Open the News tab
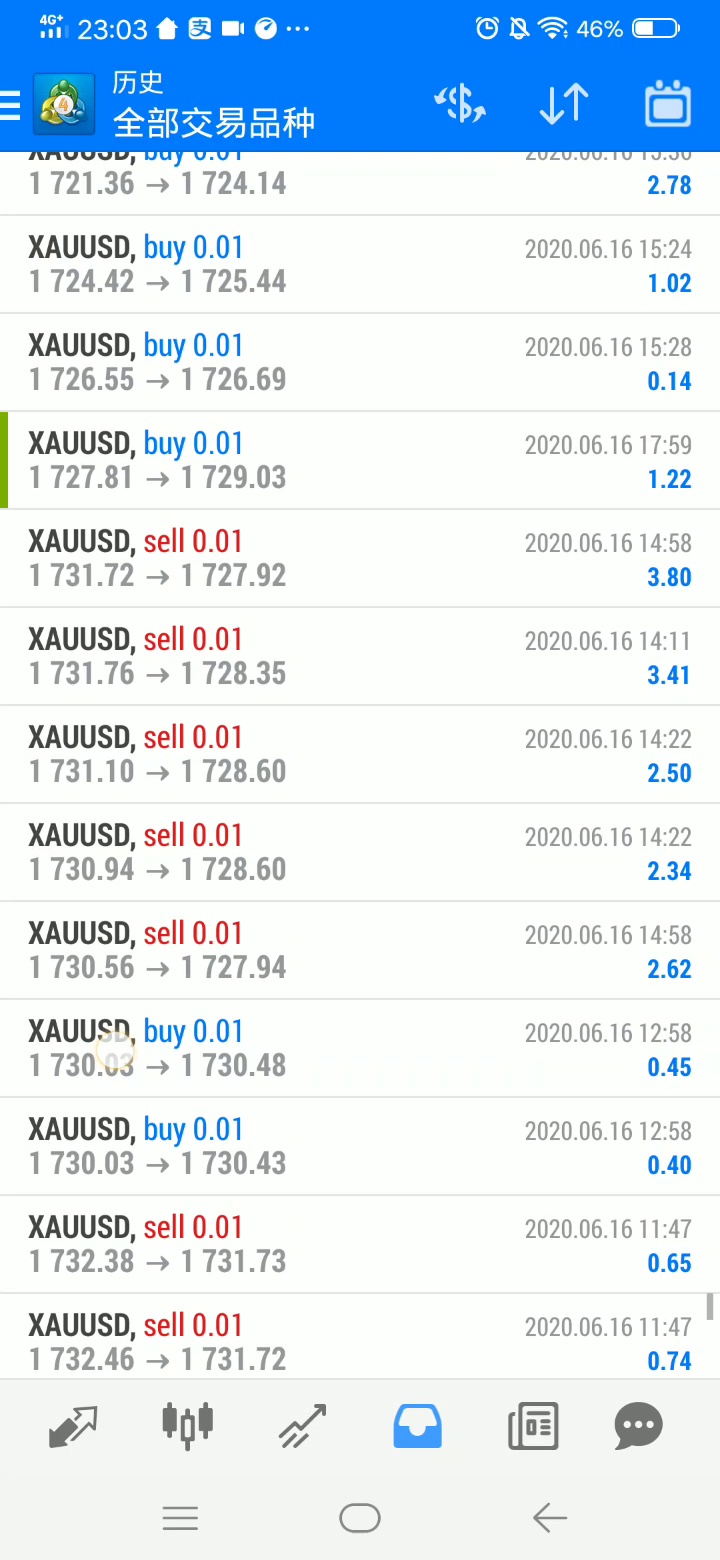Screen dimensions: 720x1560 (x=532, y=1426)
